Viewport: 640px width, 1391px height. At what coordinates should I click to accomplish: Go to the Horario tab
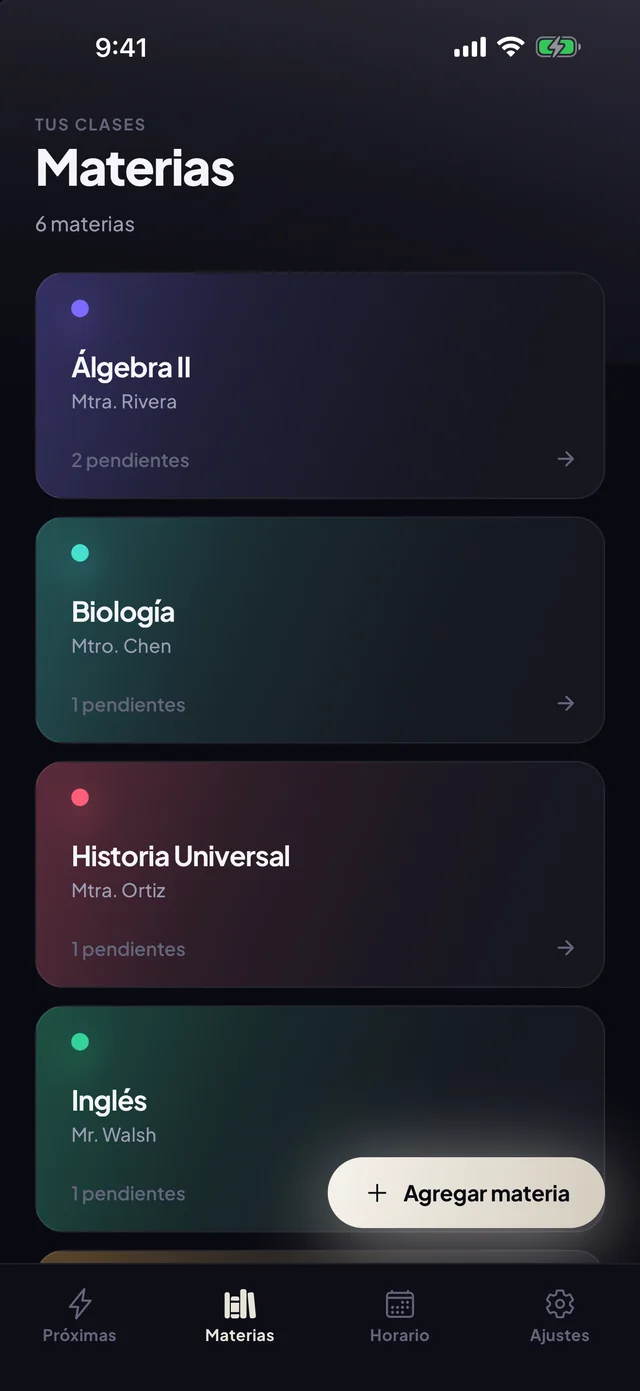400,1316
